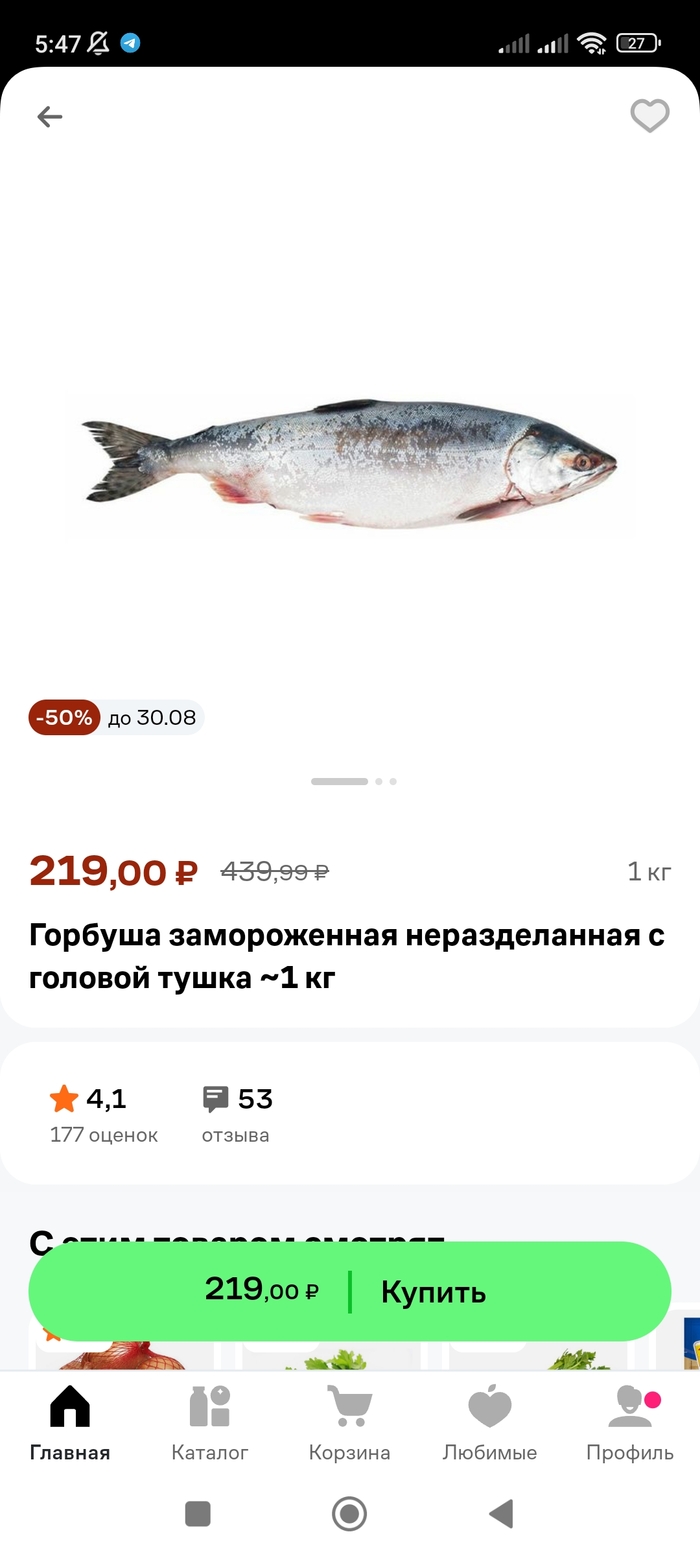
Task: Go to the Корзина tab
Action: pyautogui.click(x=349, y=1422)
